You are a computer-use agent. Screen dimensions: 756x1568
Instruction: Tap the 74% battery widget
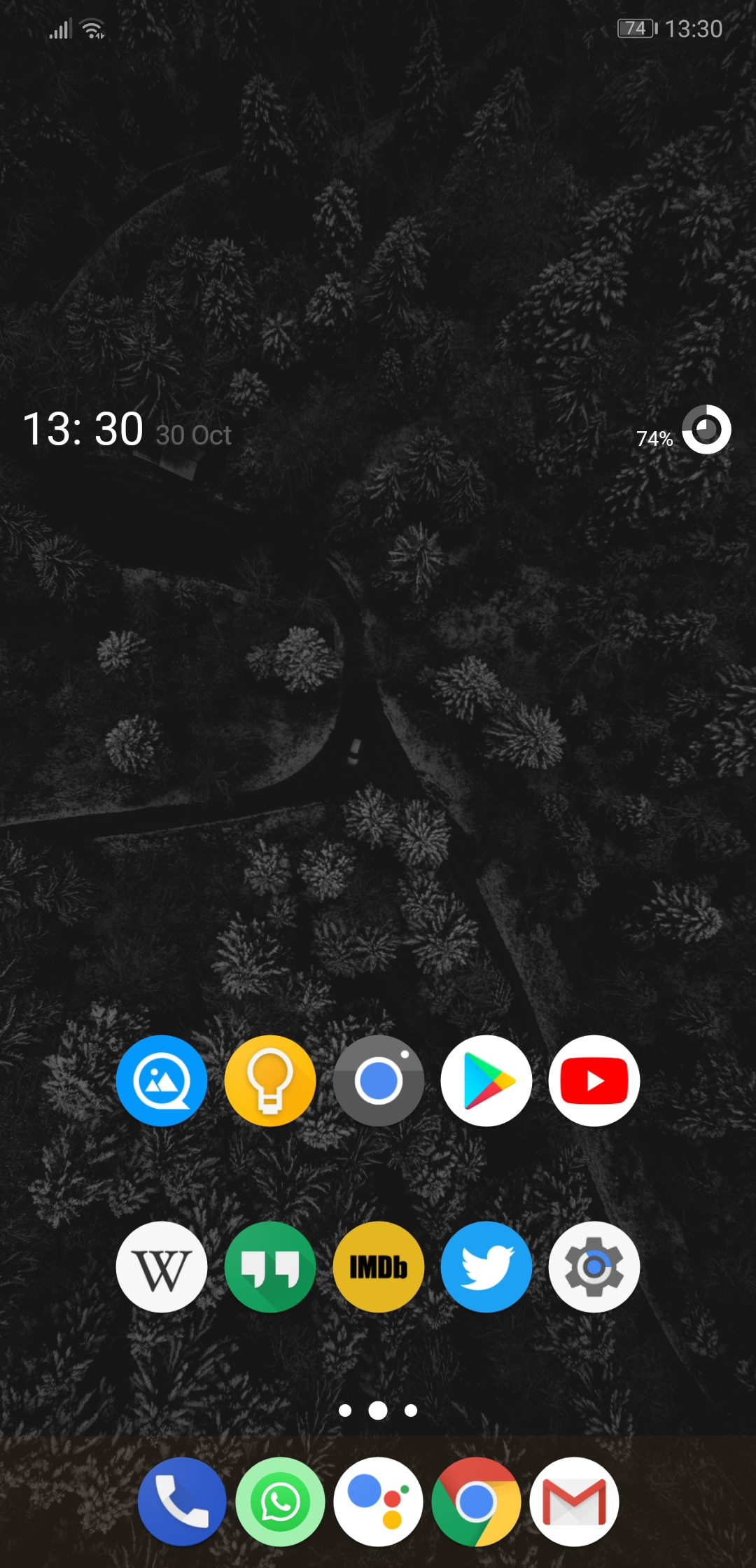[684, 430]
